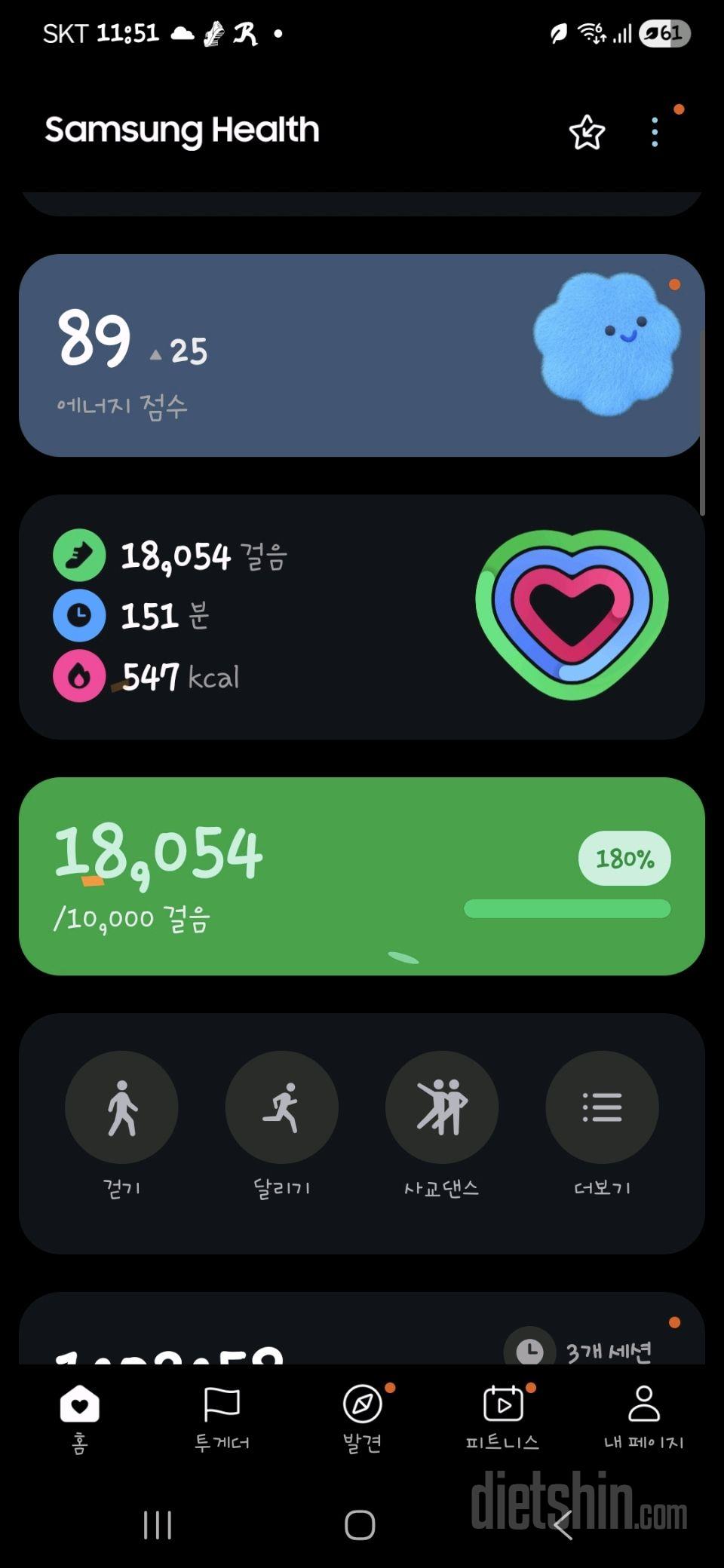Switch to the 홈 tab
The width and height of the screenshot is (724, 1568).
80,1417
